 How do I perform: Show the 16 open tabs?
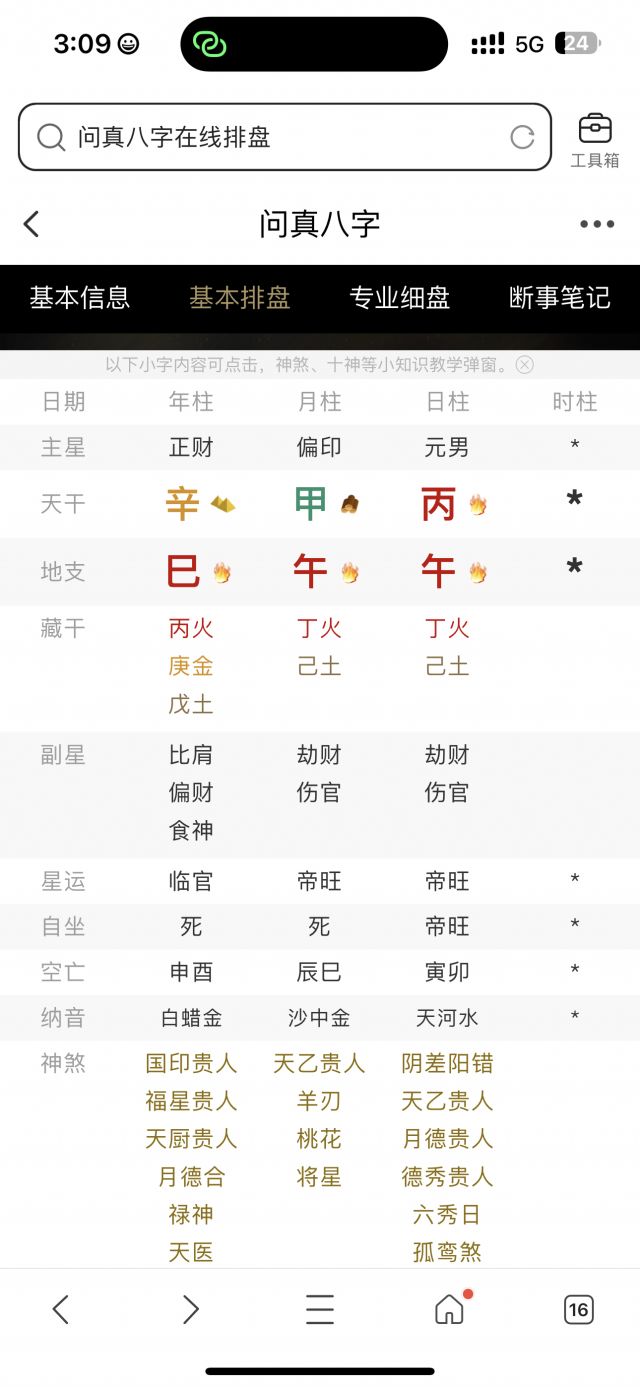578,1309
